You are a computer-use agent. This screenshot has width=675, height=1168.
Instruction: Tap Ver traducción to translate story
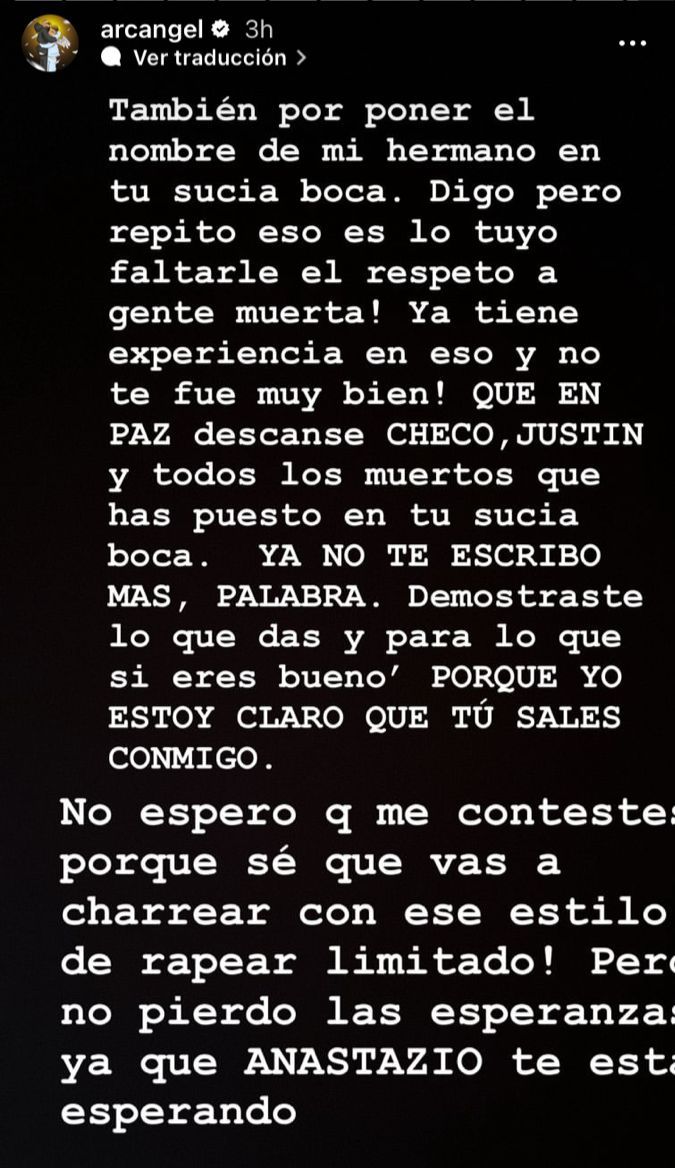[208, 58]
